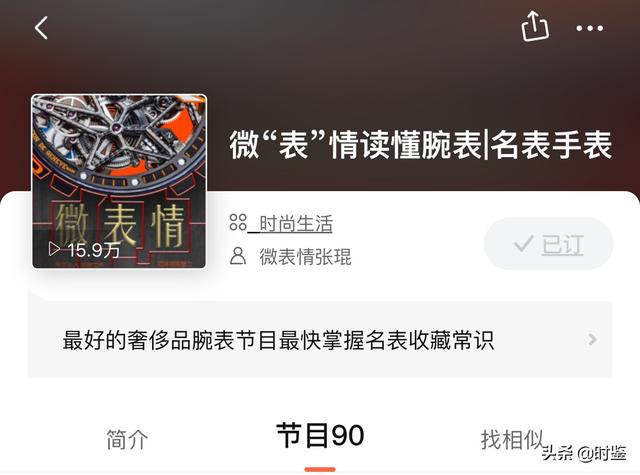Open the 时尚生活 category link
The width and height of the screenshot is (640, 475).
tap(295, 223)
